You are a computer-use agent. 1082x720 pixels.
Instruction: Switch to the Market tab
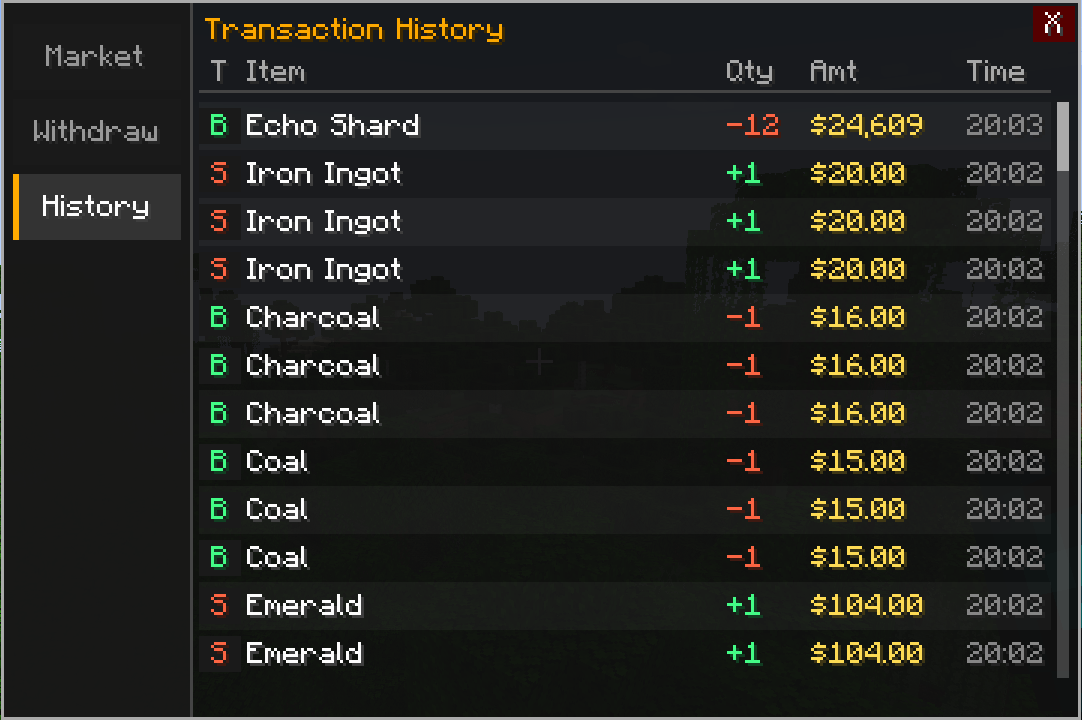[x=95, y=57]
